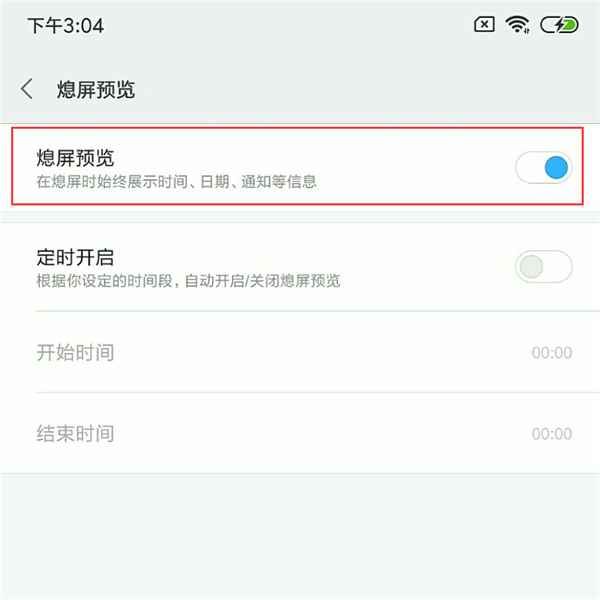Open the 开始时间 picker
The width and height of the screenshot is (600, 600).
pos(300,352)
